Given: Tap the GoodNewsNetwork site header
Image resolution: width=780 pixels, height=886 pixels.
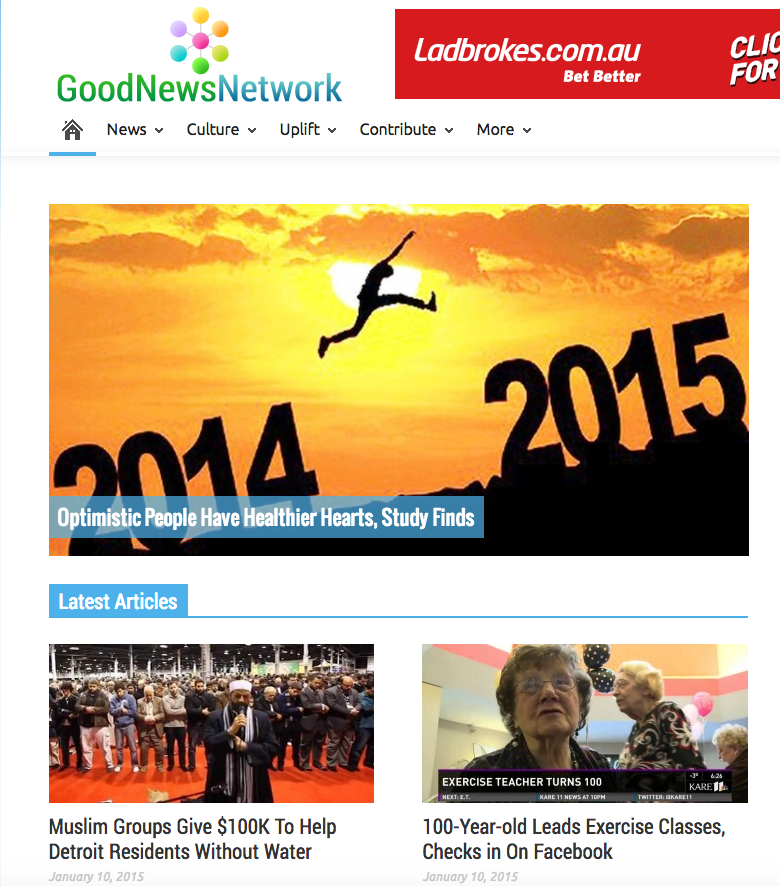Looking at the screenshot, I should click(199, 60).
